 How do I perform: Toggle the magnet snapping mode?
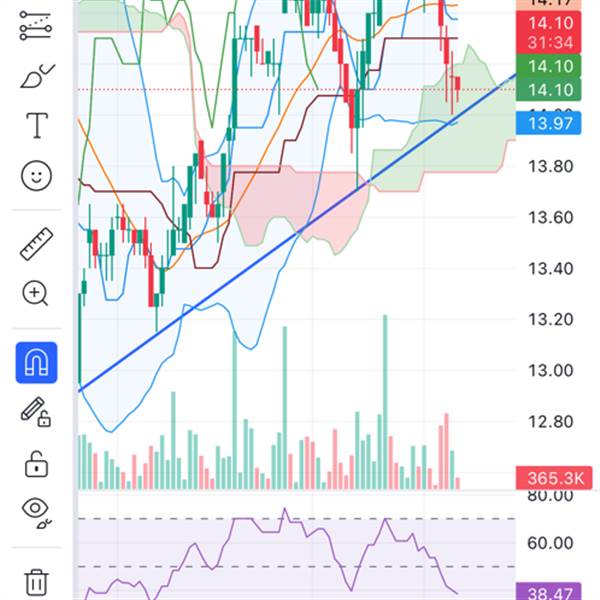click(x=36, y=362)
